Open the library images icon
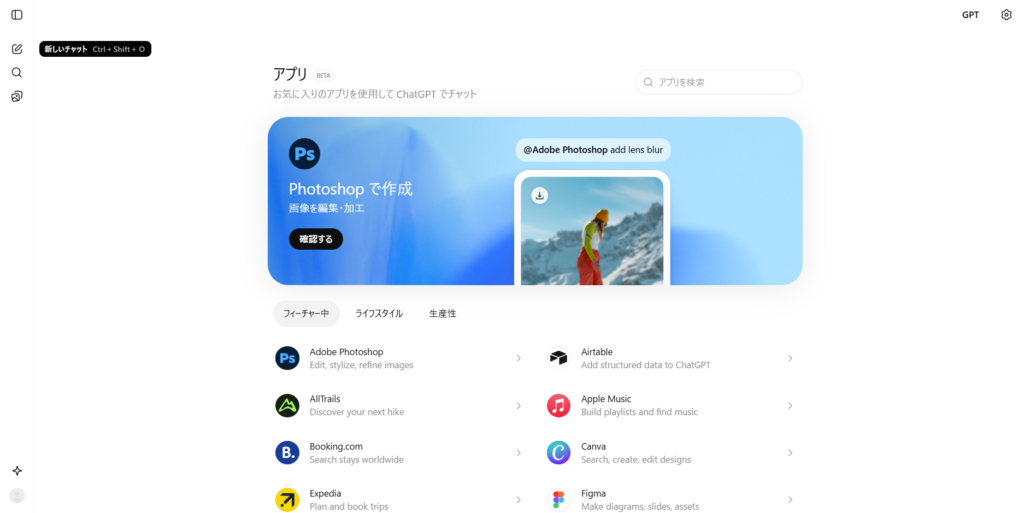Image resolution: width=1024 pixels, height=513 pixels. [x=17, y=97]
